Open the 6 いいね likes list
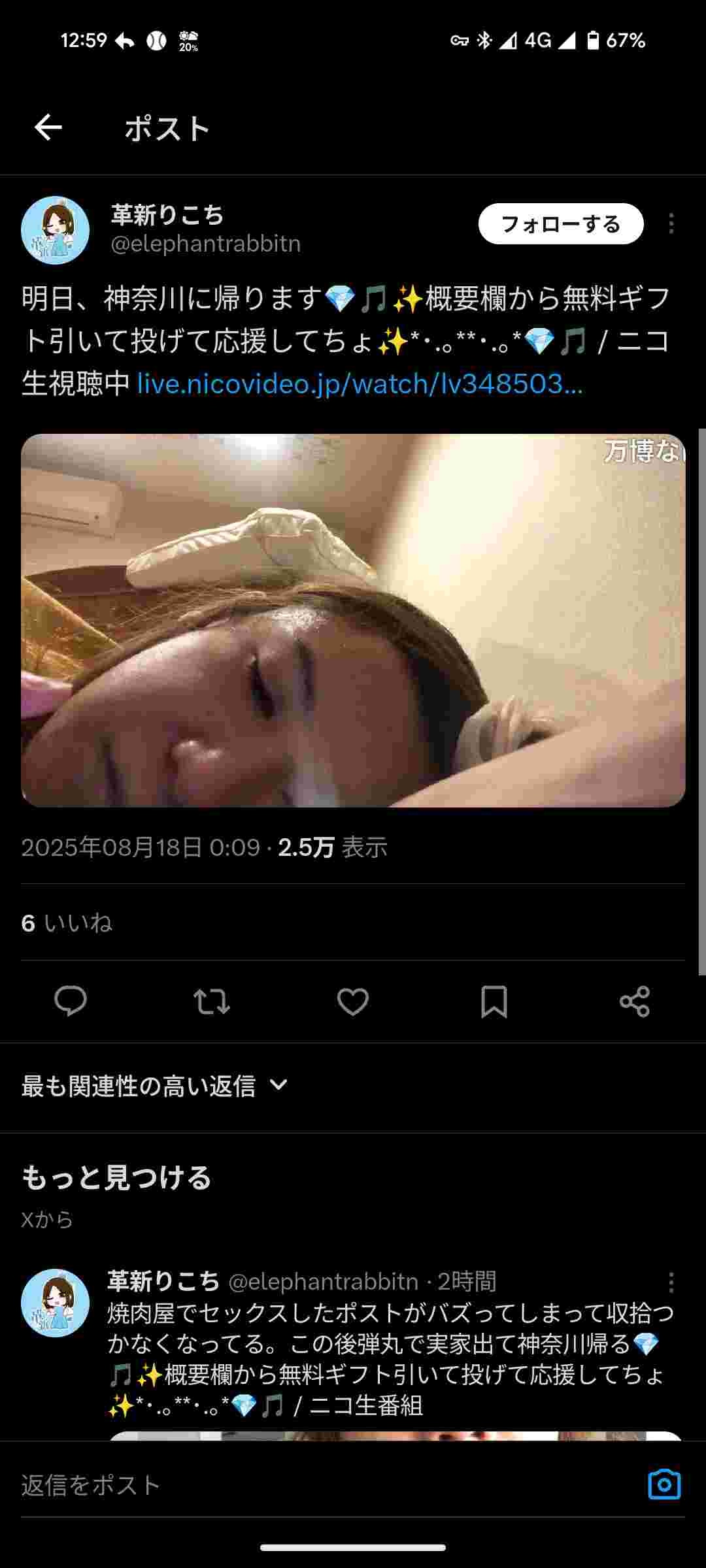Screen dimensions: 706x1568 pos(67,923)
